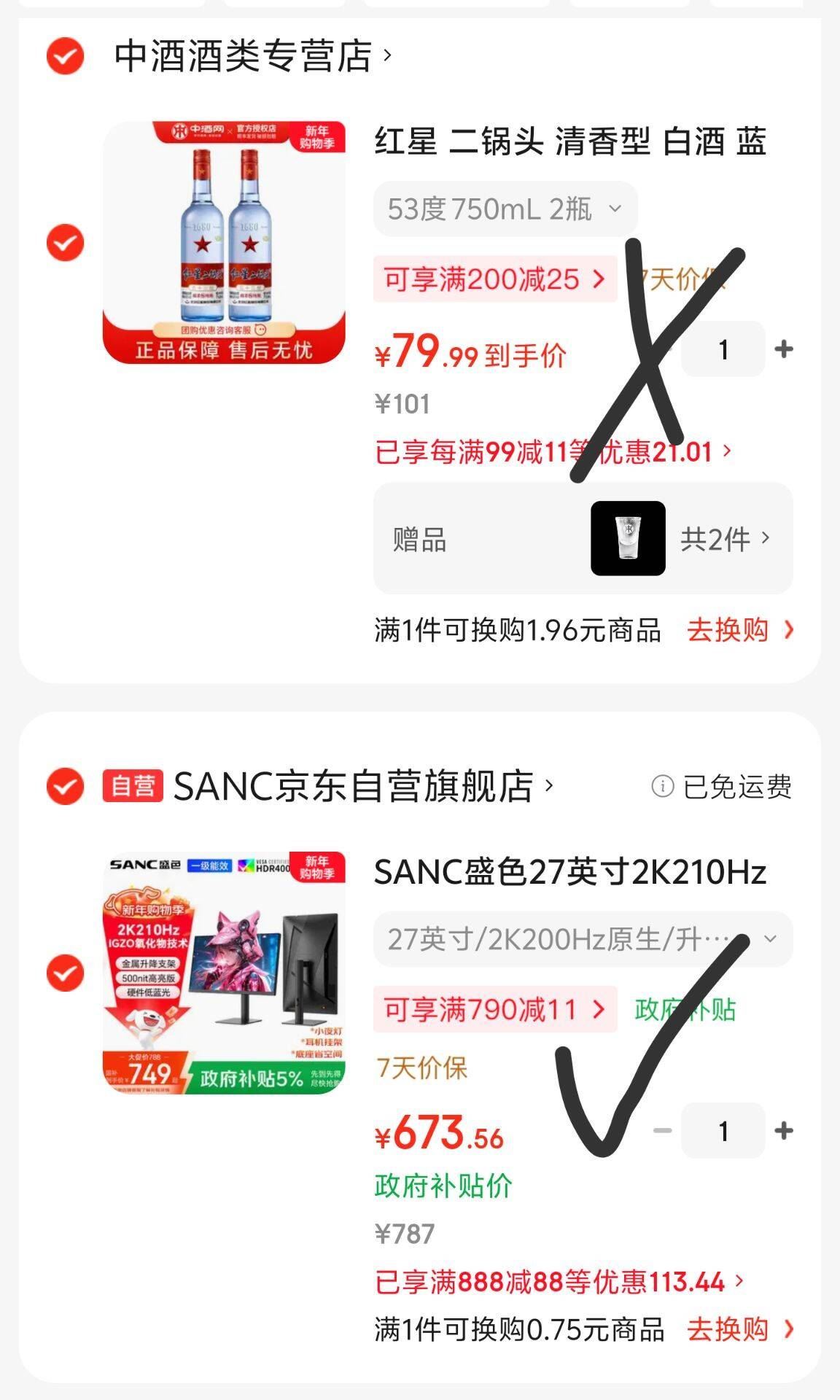Expand the 已享每满99减11 discount details
The width and height of the screenshot is (840, 1400).
click(553, 451)
